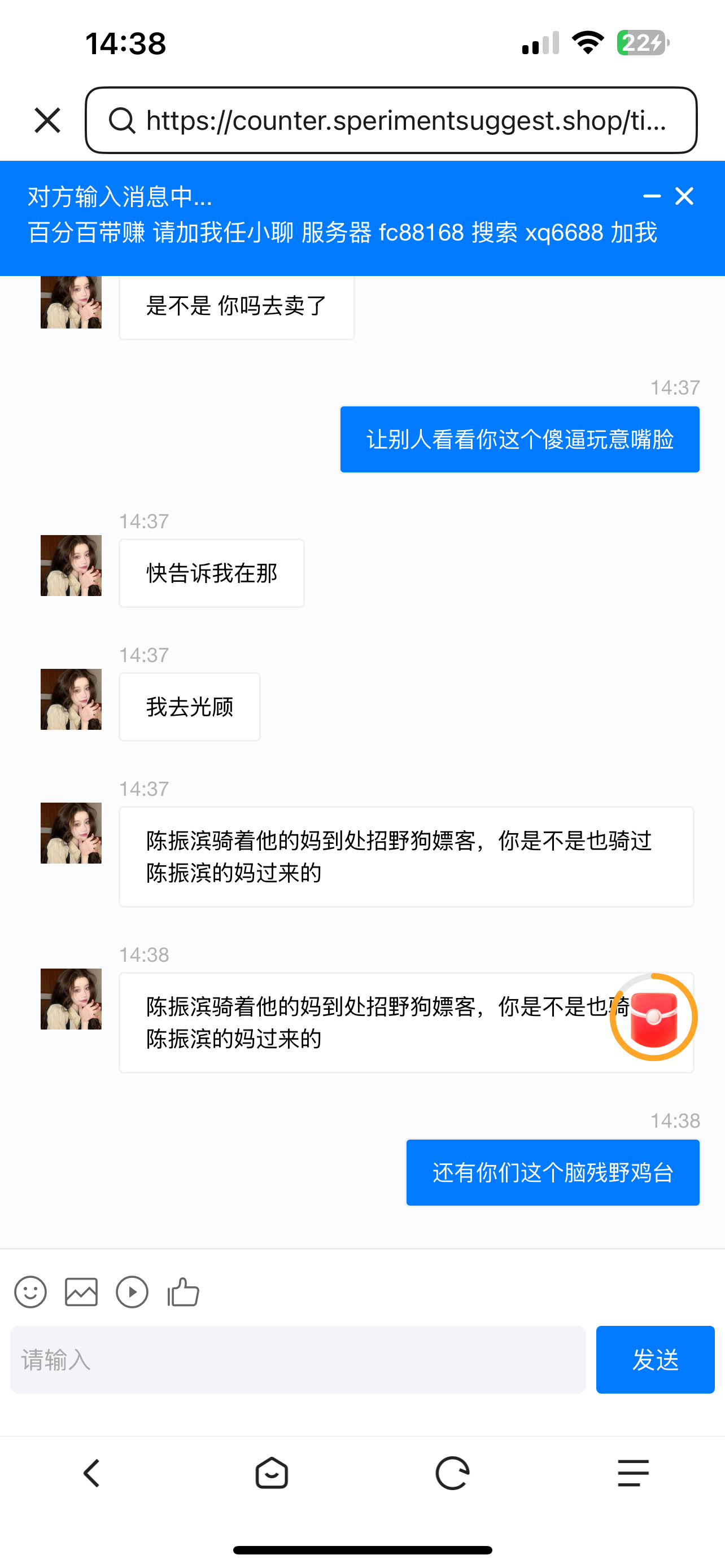Tap the 发送 send button

[654, 1359]
